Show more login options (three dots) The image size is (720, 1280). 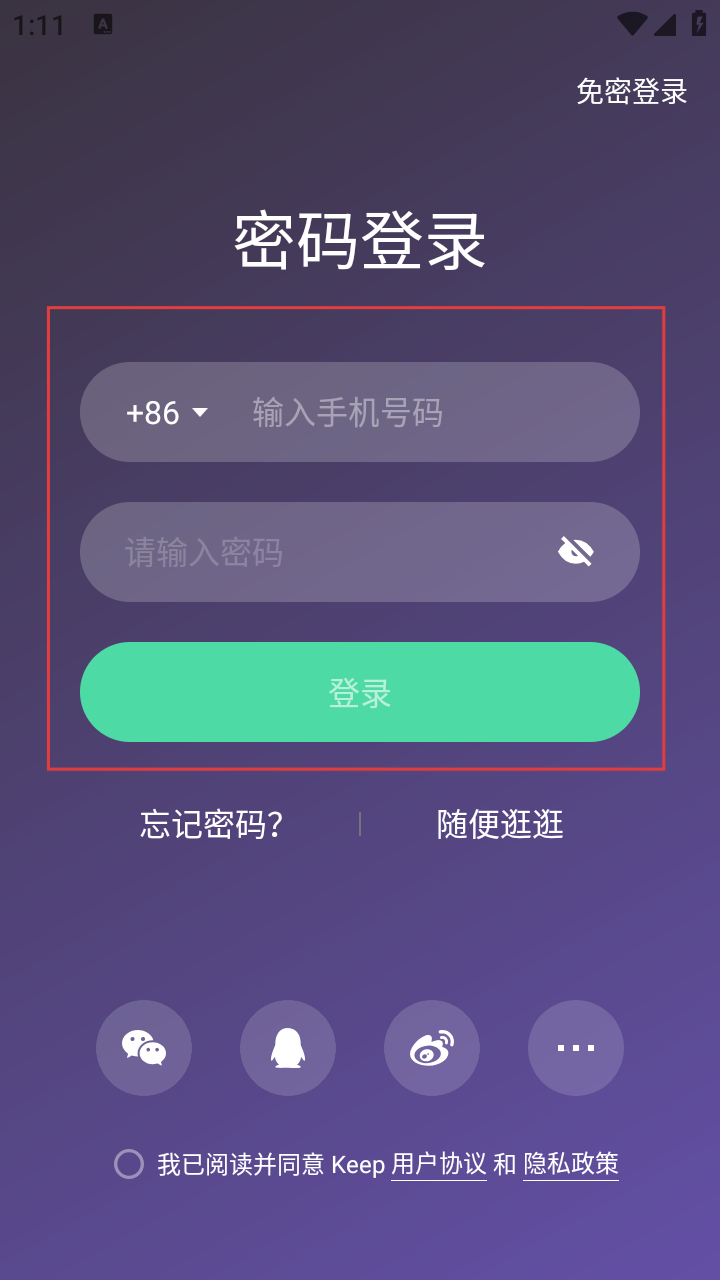tap(576, 1048)
